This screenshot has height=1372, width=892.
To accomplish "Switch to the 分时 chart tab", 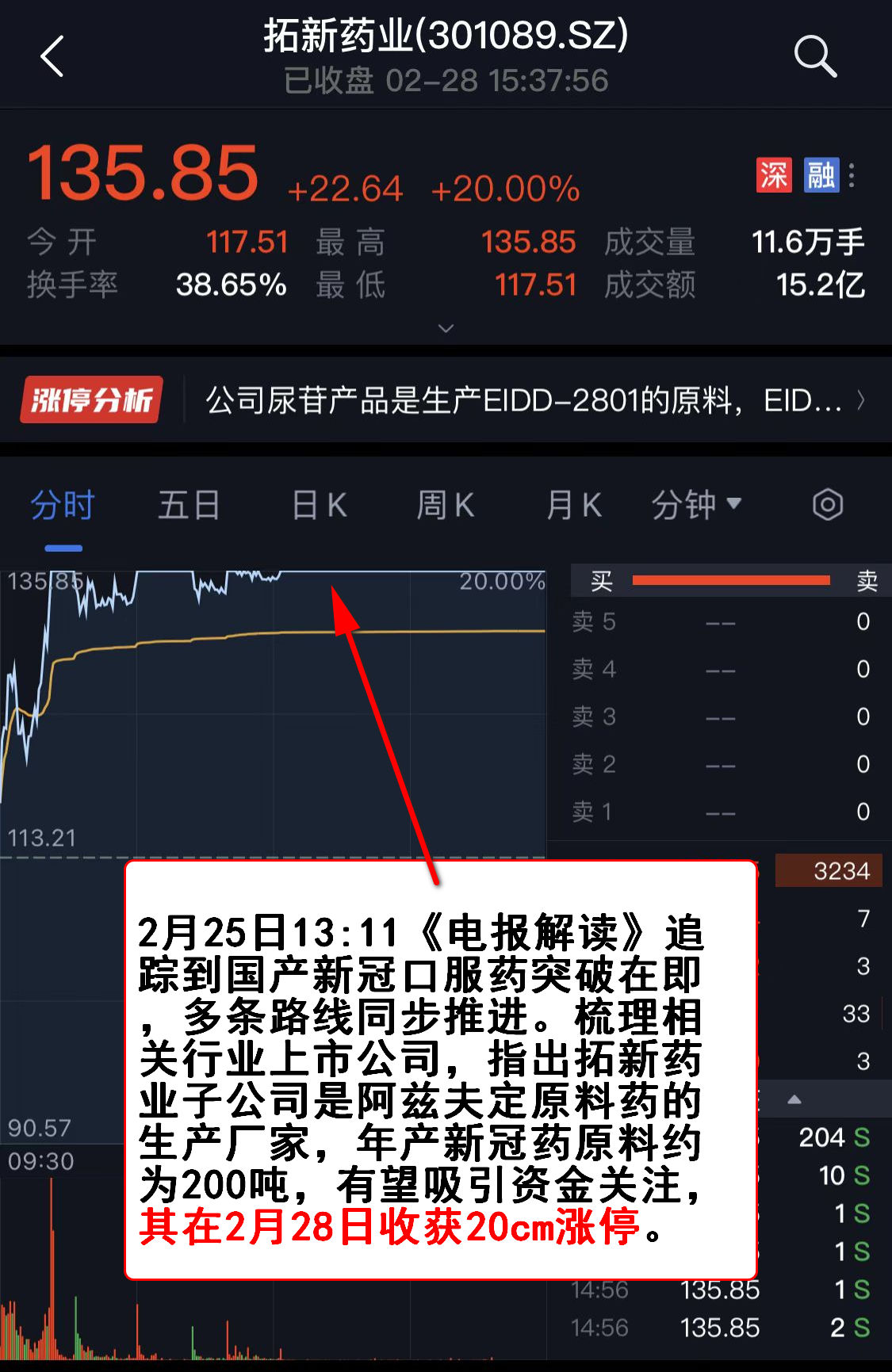I will (63, 506).
